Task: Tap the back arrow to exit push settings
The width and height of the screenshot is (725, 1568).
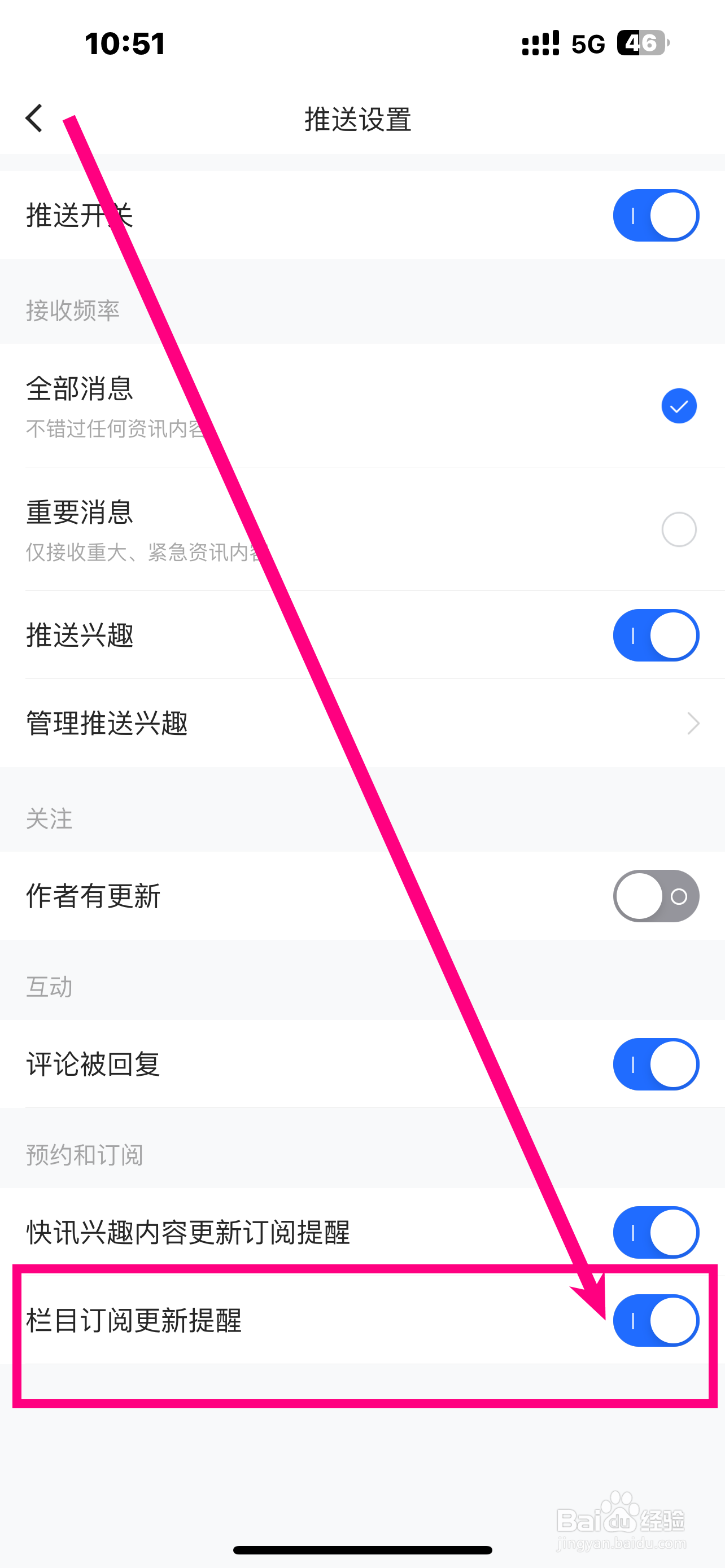Action: 34,117
